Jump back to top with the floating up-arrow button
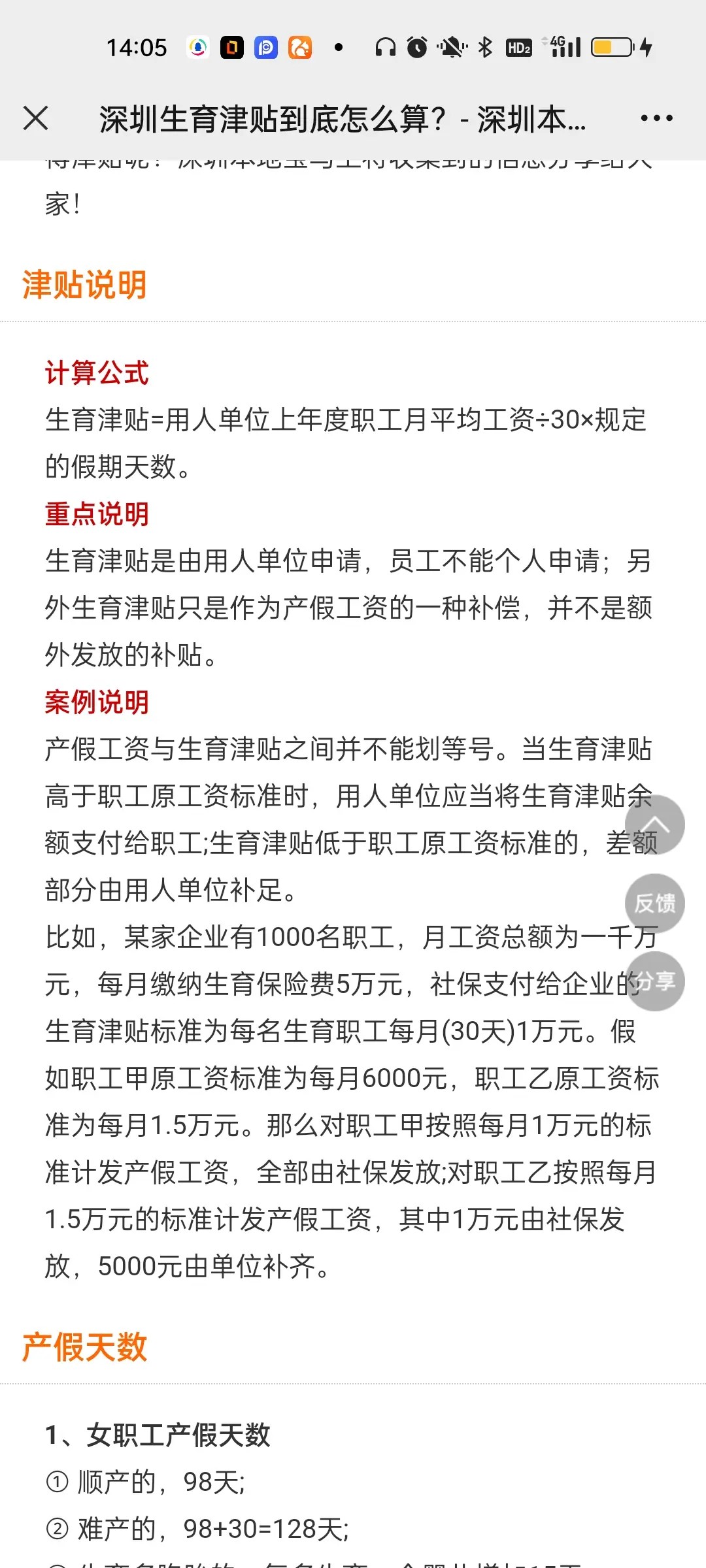706x1568 pixels. pyautogui.click(x=654, y=825)
